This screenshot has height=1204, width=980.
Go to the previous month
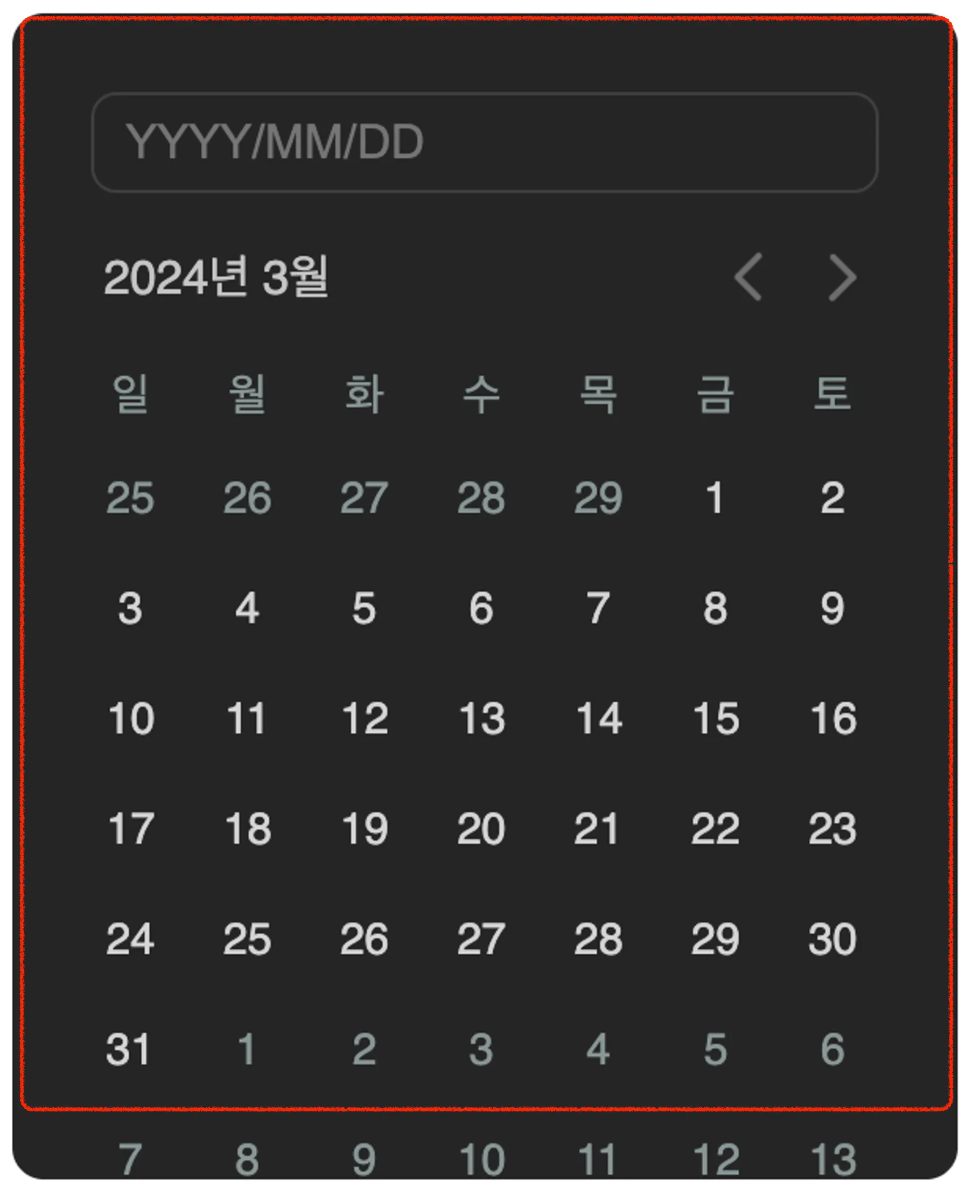pyautogui.click(x=748, y=277)
